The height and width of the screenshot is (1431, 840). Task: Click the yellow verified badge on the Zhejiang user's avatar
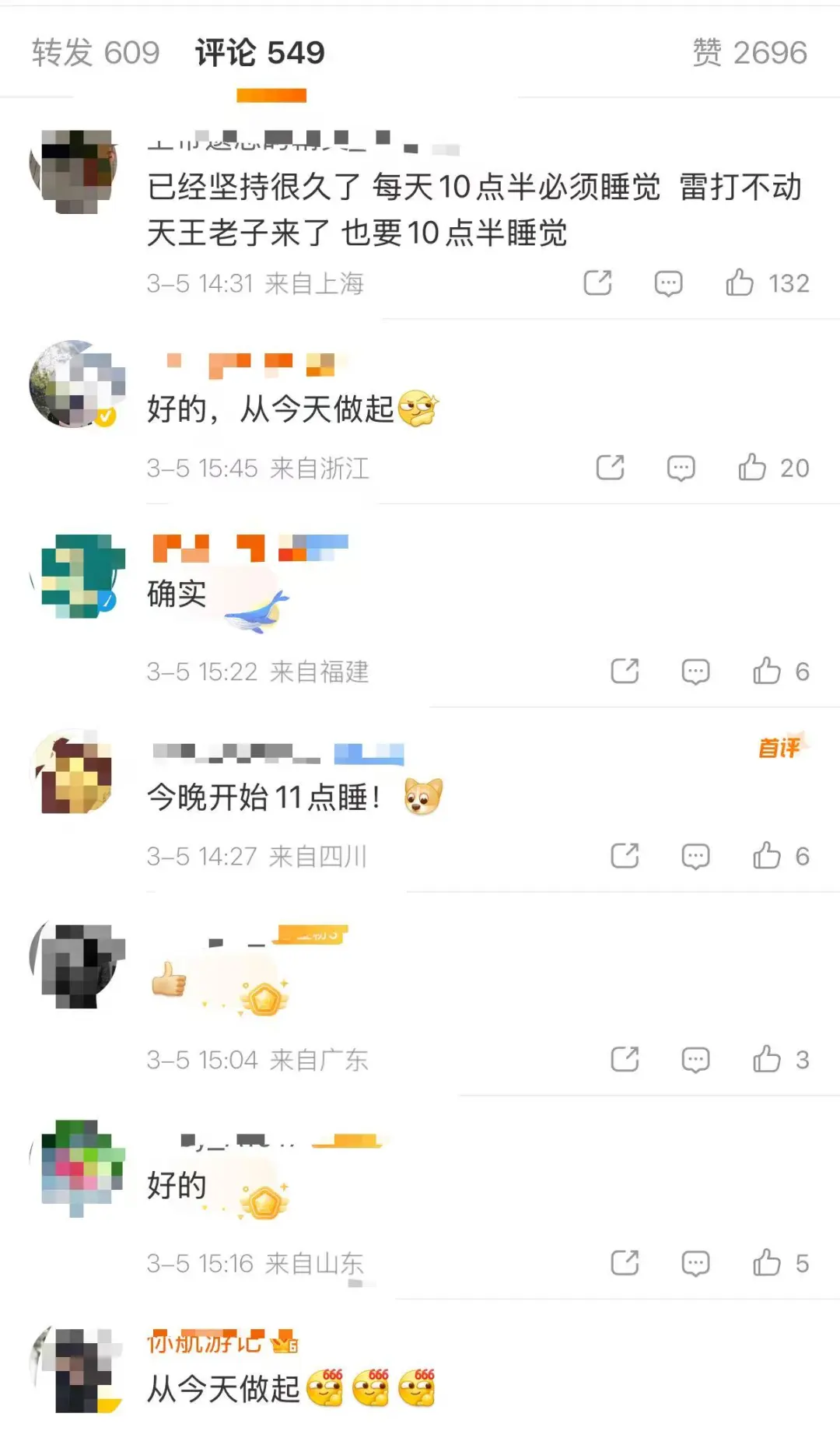click(x=105, y=417)
